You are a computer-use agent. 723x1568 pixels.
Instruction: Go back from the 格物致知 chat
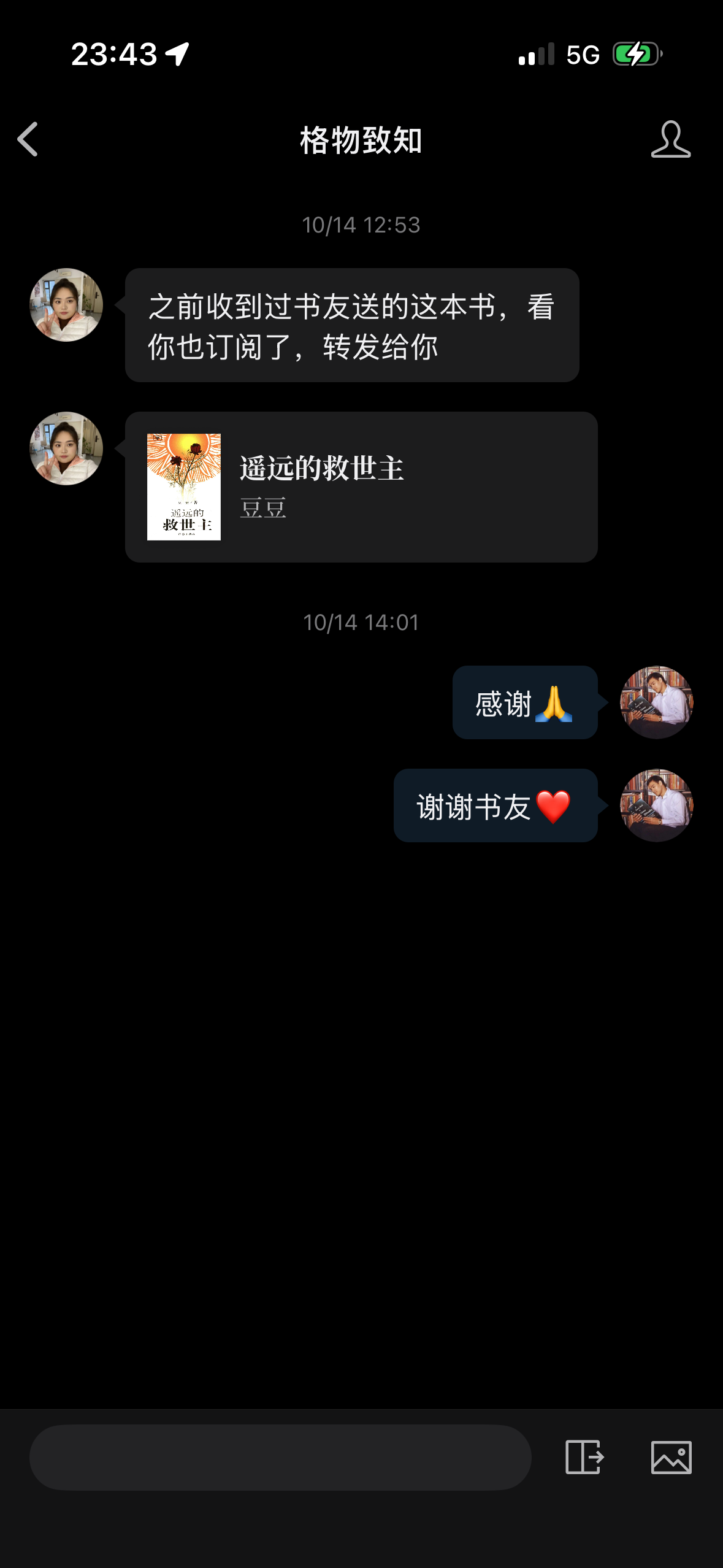point(28,139)
